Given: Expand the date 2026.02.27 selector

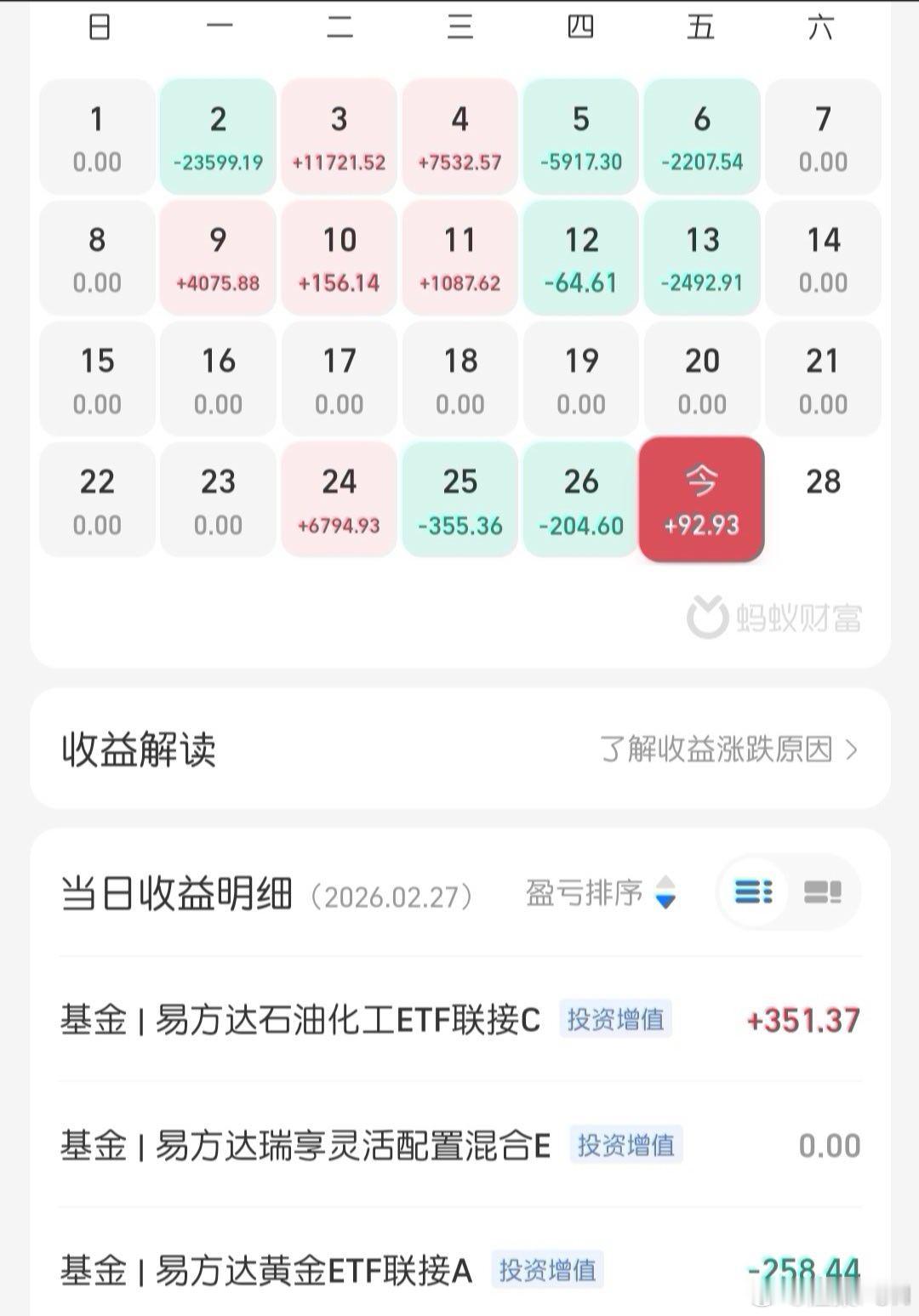Looking at the screenshot, I should pos(391,896).
